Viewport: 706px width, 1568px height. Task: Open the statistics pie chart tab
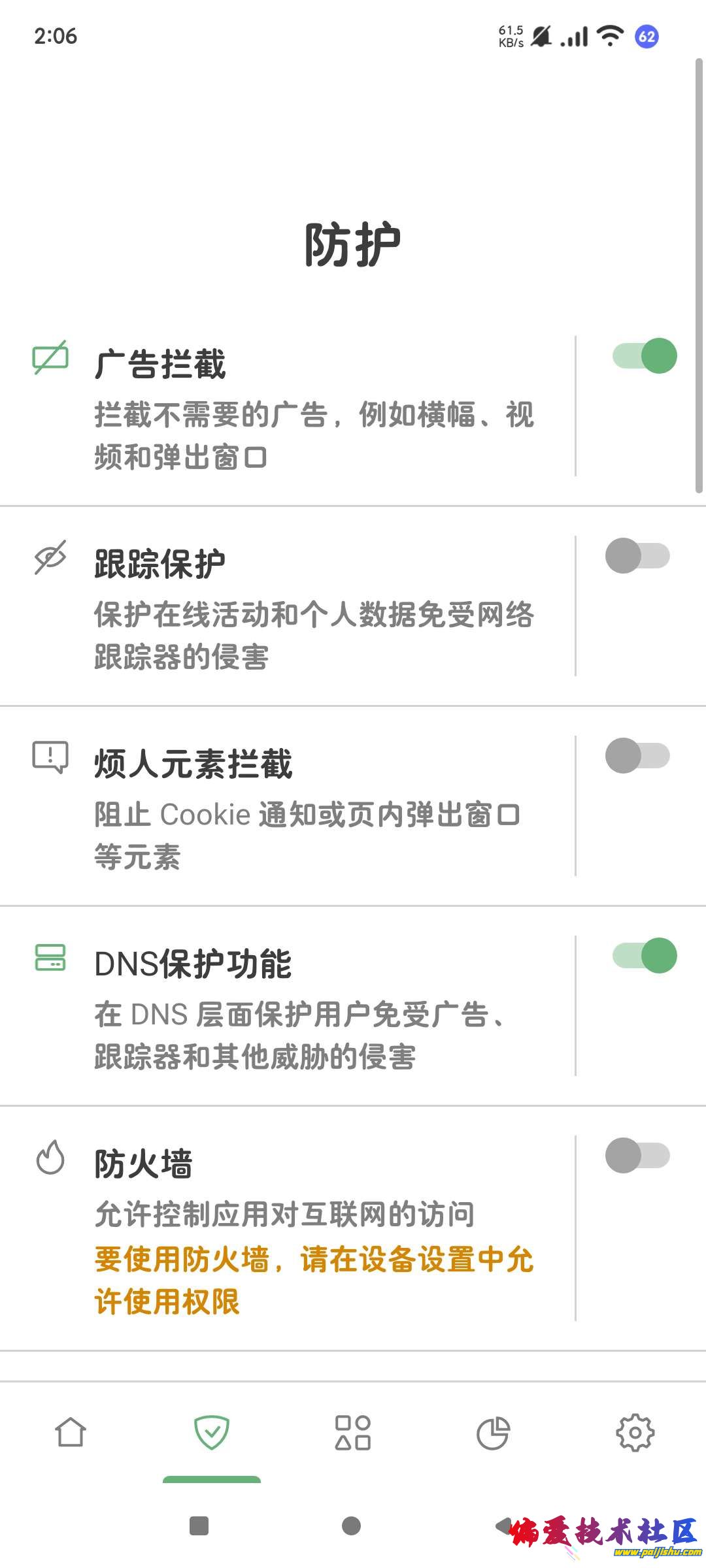click(494, 1432)
